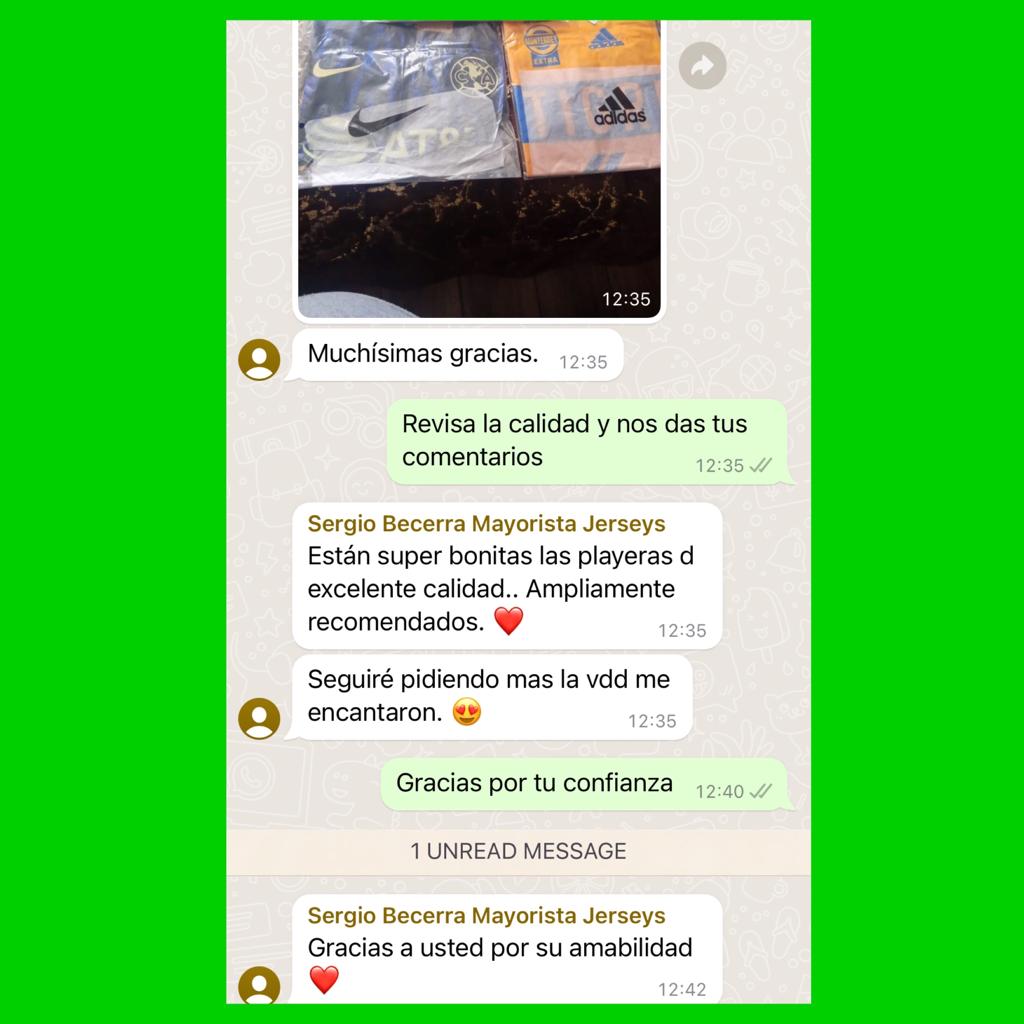The height and width of the screenshot is (1024, 1024).
Task: Open the avatar beside 'Seguiré pidiendo mas'
Action: pos(259,718)
